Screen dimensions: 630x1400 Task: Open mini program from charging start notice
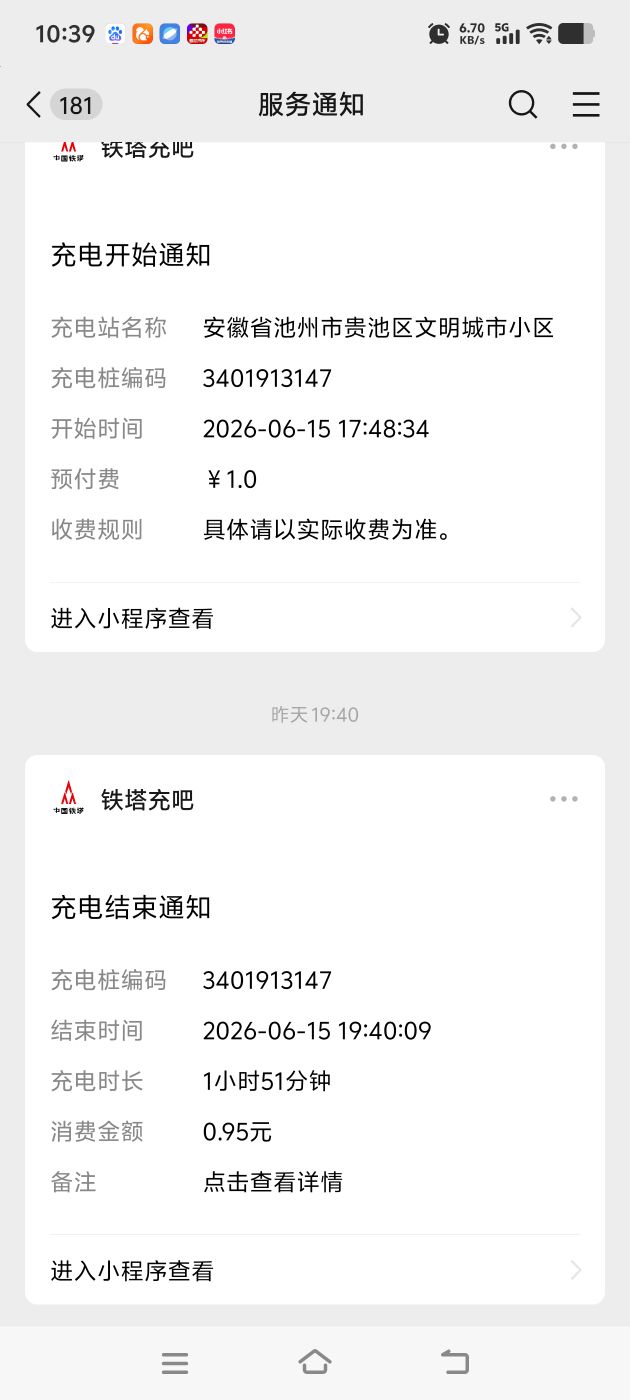tap(315, 618)
